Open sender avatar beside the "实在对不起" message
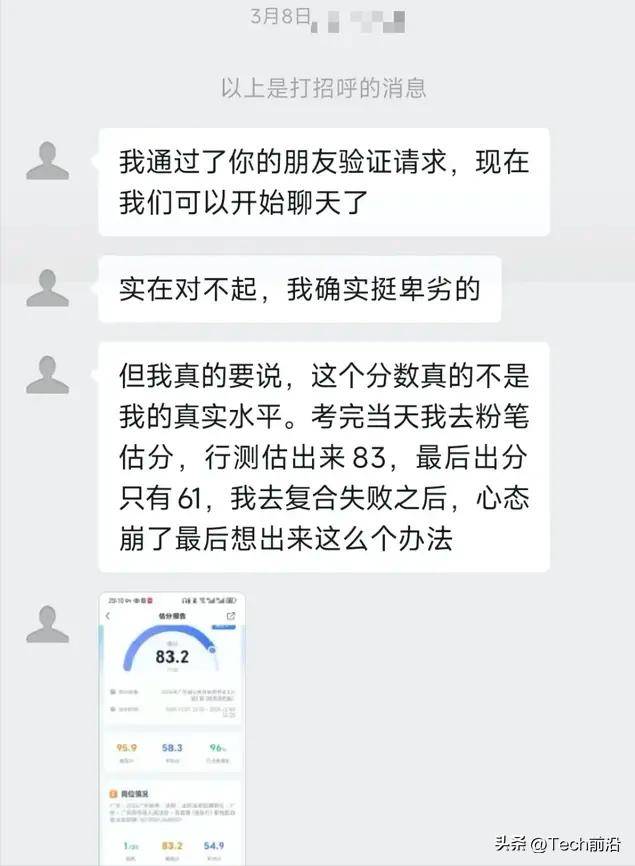The height and width of the screenshot is (866, 635). (47, 289)
